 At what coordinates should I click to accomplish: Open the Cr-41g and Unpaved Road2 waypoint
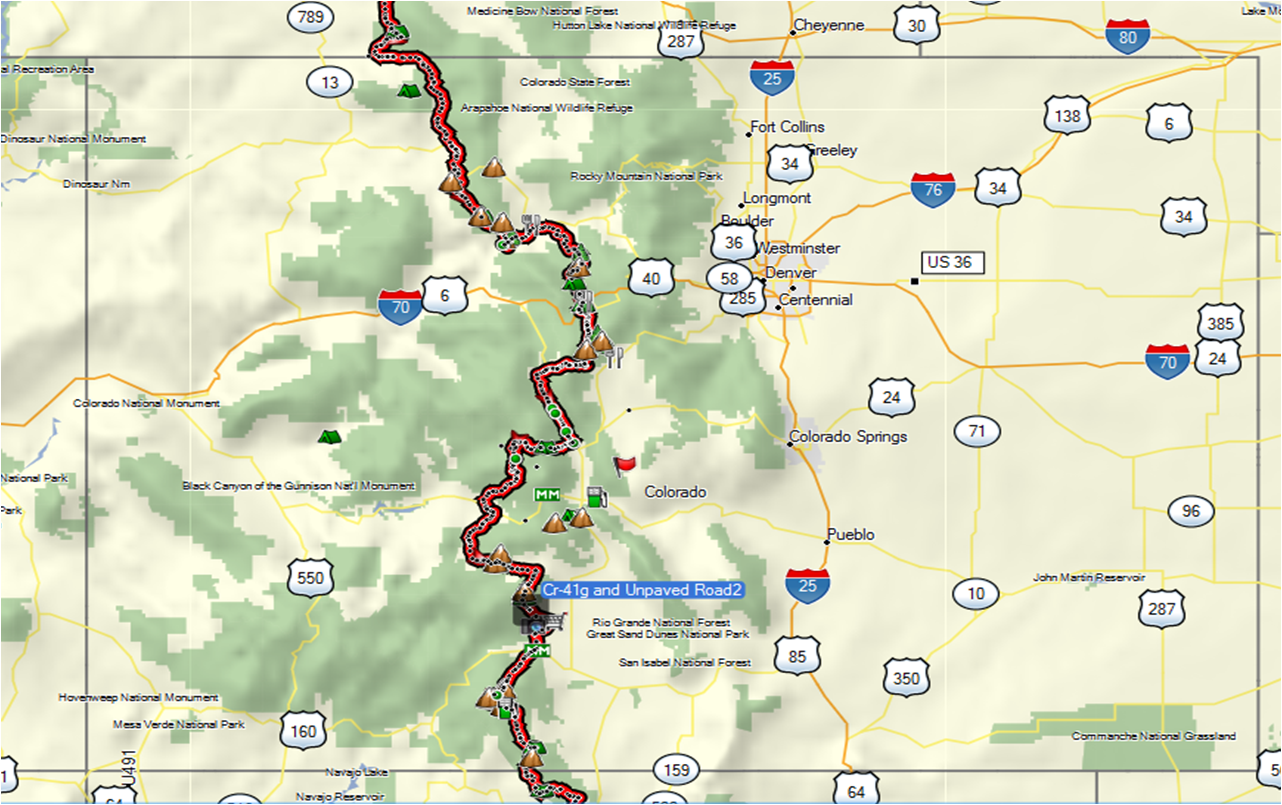[x=641, y=590]
